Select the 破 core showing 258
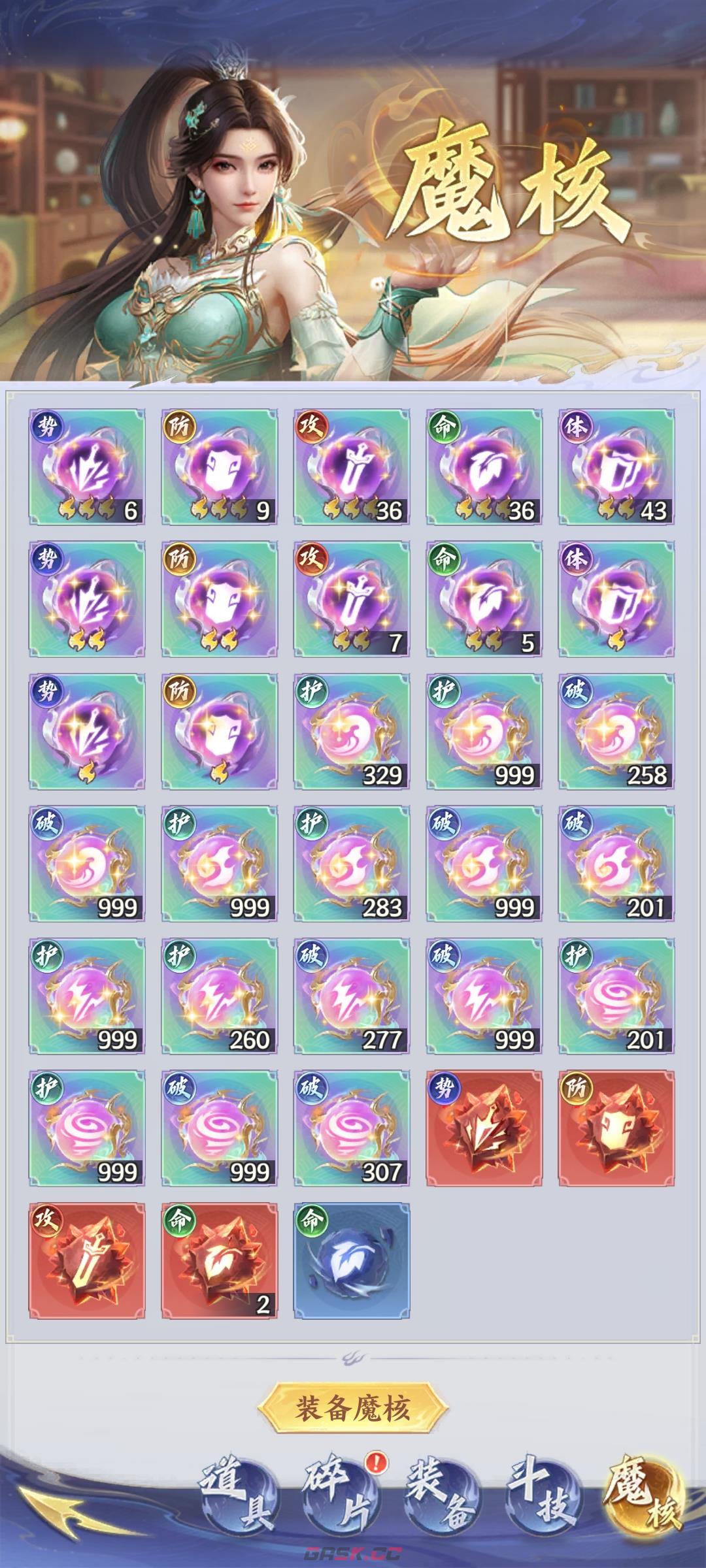 coord(616,732)
